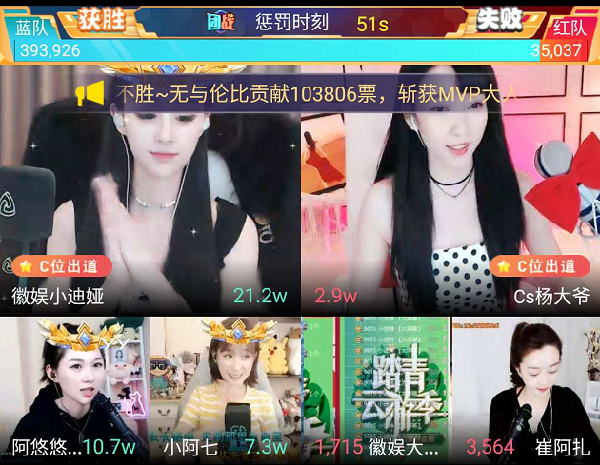
Task: Tap the C位出道 badge on Cs杨大爷
Action: 540,266
